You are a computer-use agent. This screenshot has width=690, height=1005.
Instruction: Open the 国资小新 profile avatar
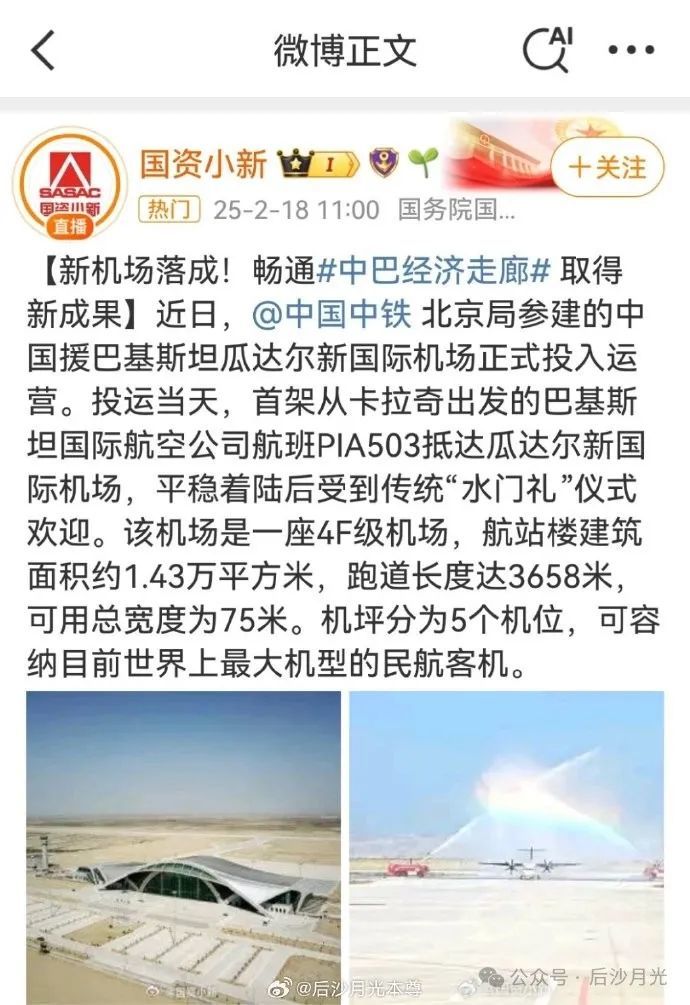(69, 182)
